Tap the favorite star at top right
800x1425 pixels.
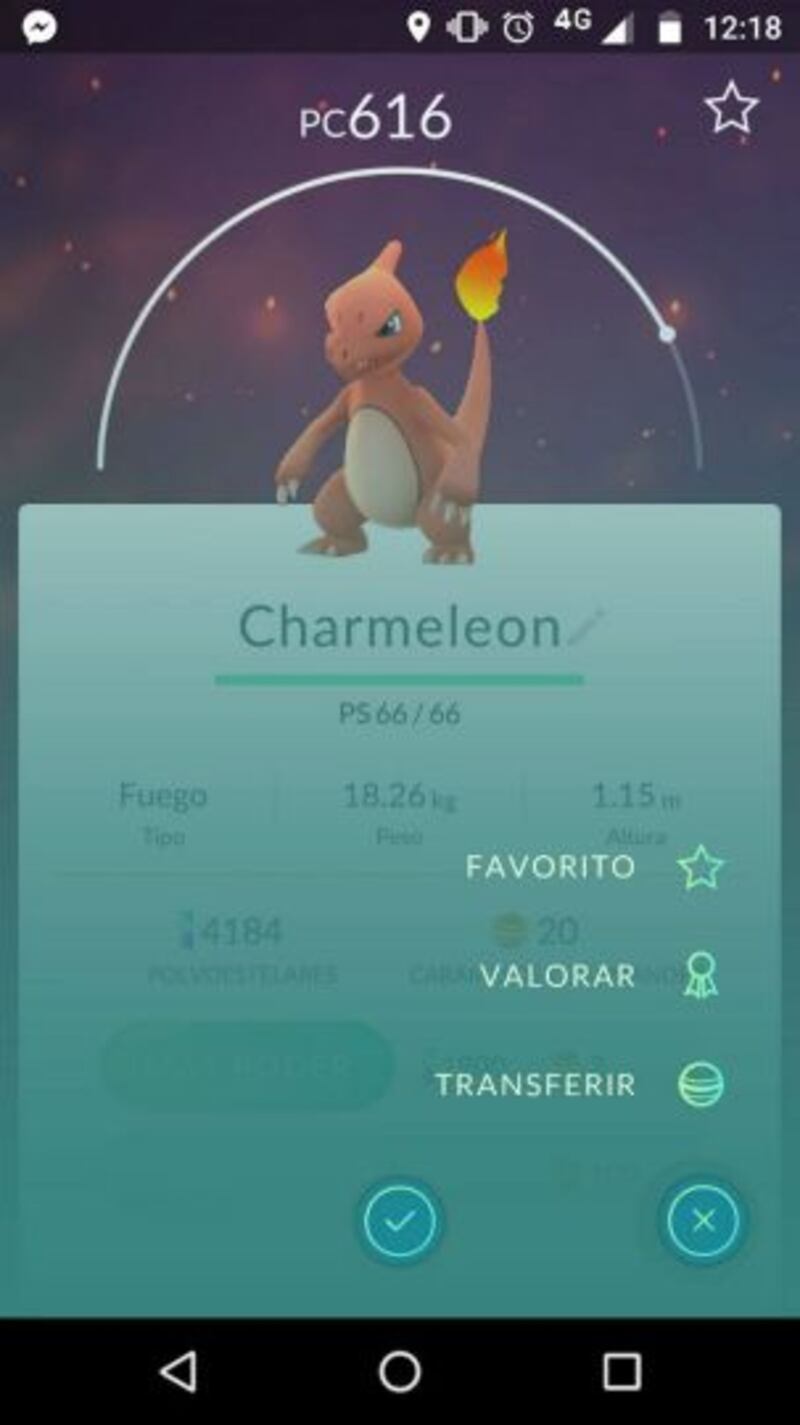[x=731, y=108]
